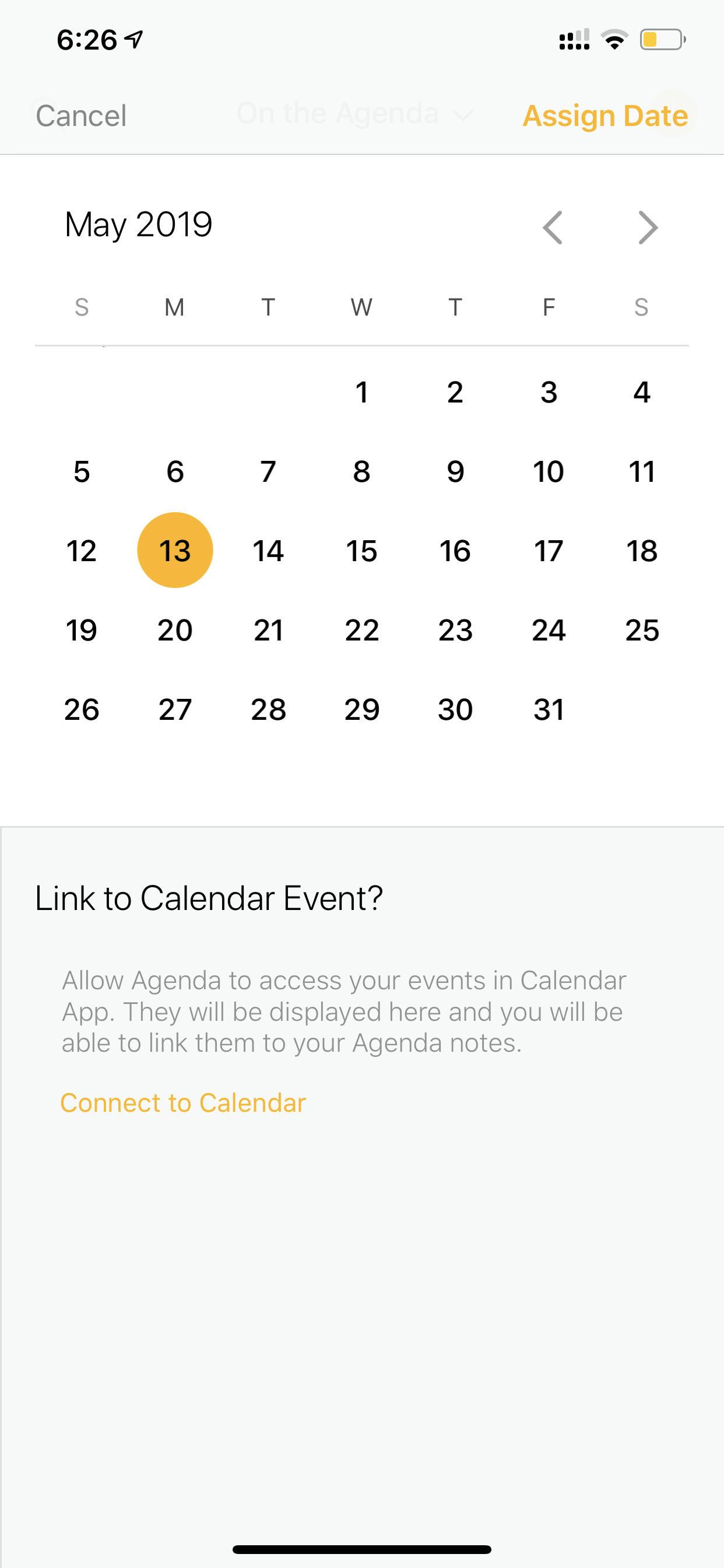
Task: Go to the previous month
Action: 553,228
